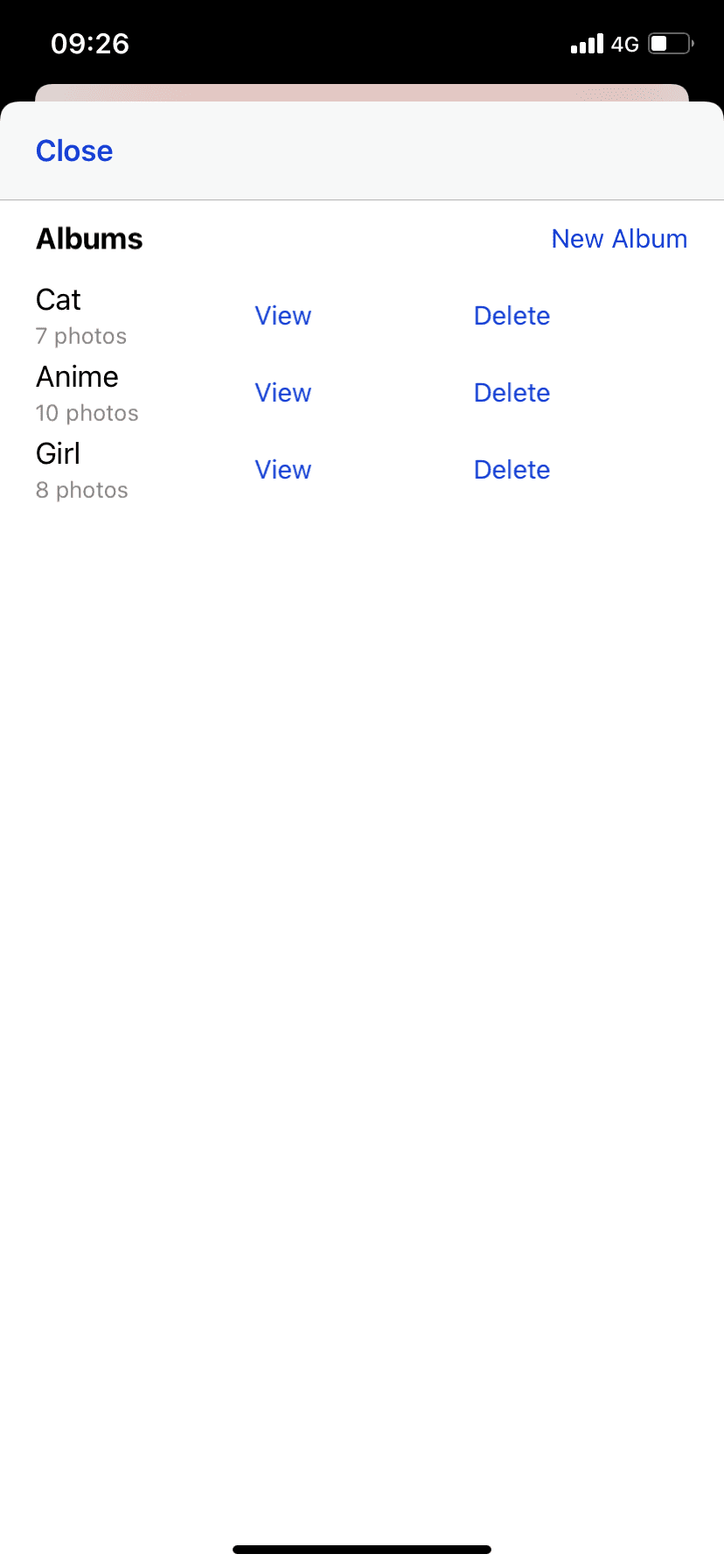Image resolution: width=724 pixels, height=1568 pixels.
Task: Create a New Album
Action: (619, 239)
